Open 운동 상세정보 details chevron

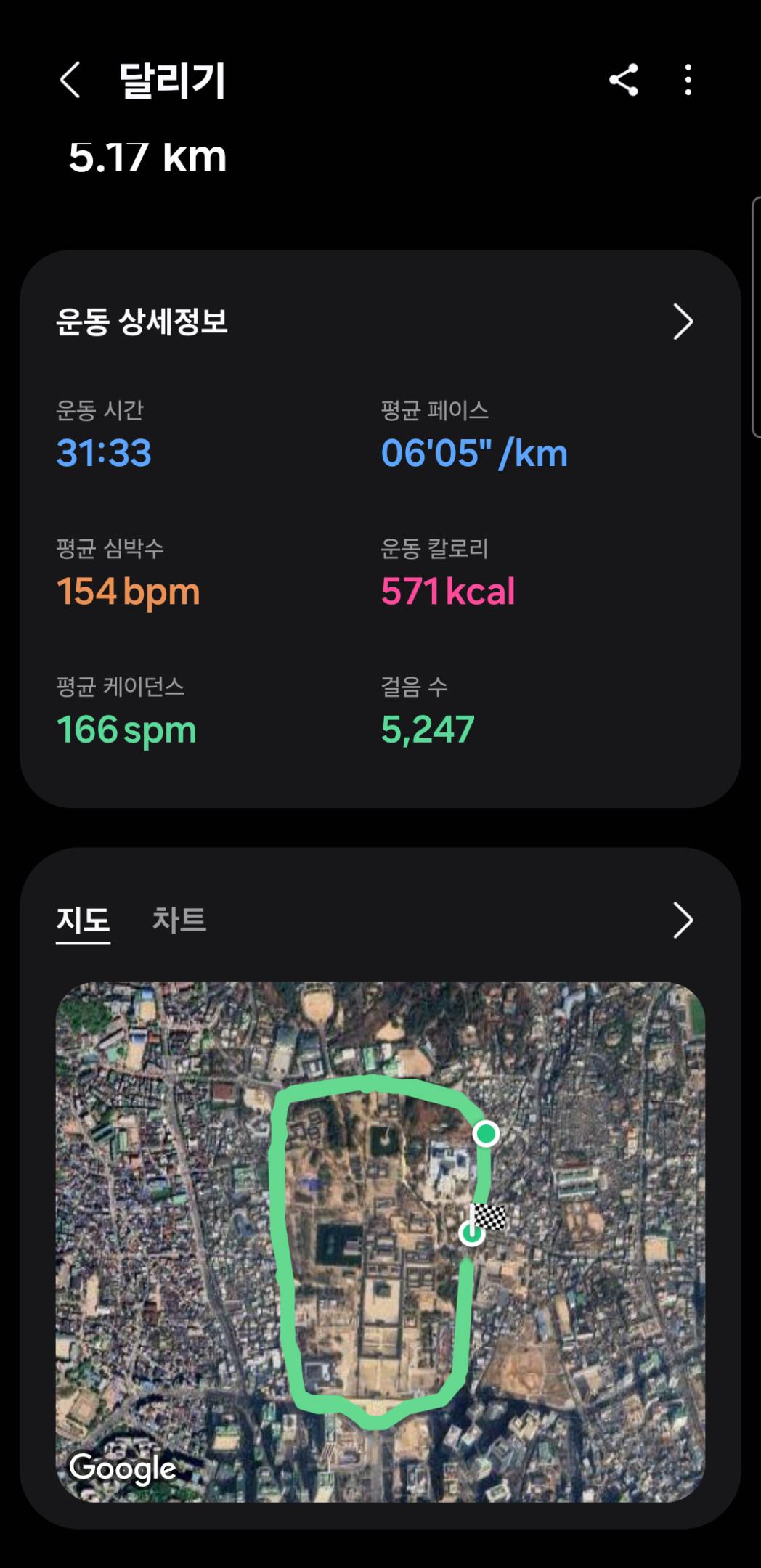(683, 322)
